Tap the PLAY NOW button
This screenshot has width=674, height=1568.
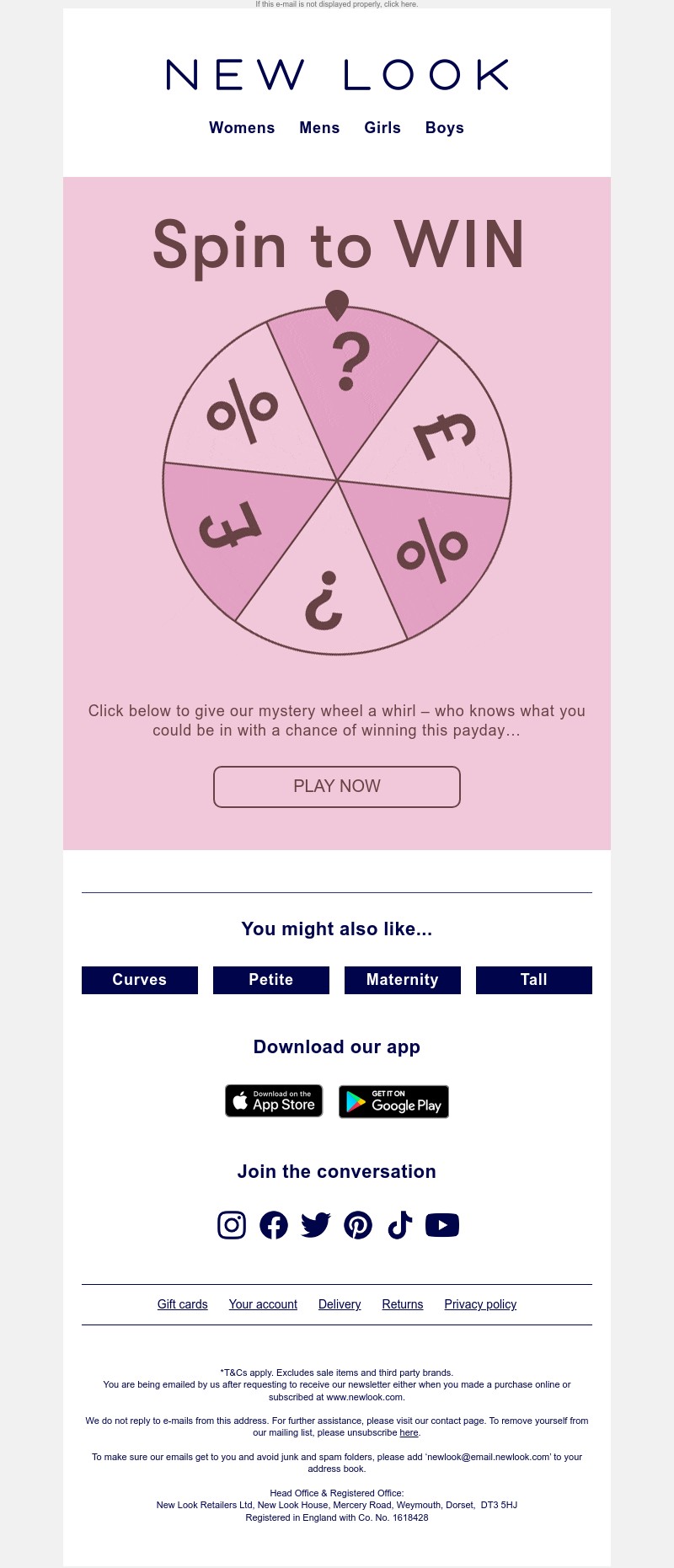[x=337, y=787]
